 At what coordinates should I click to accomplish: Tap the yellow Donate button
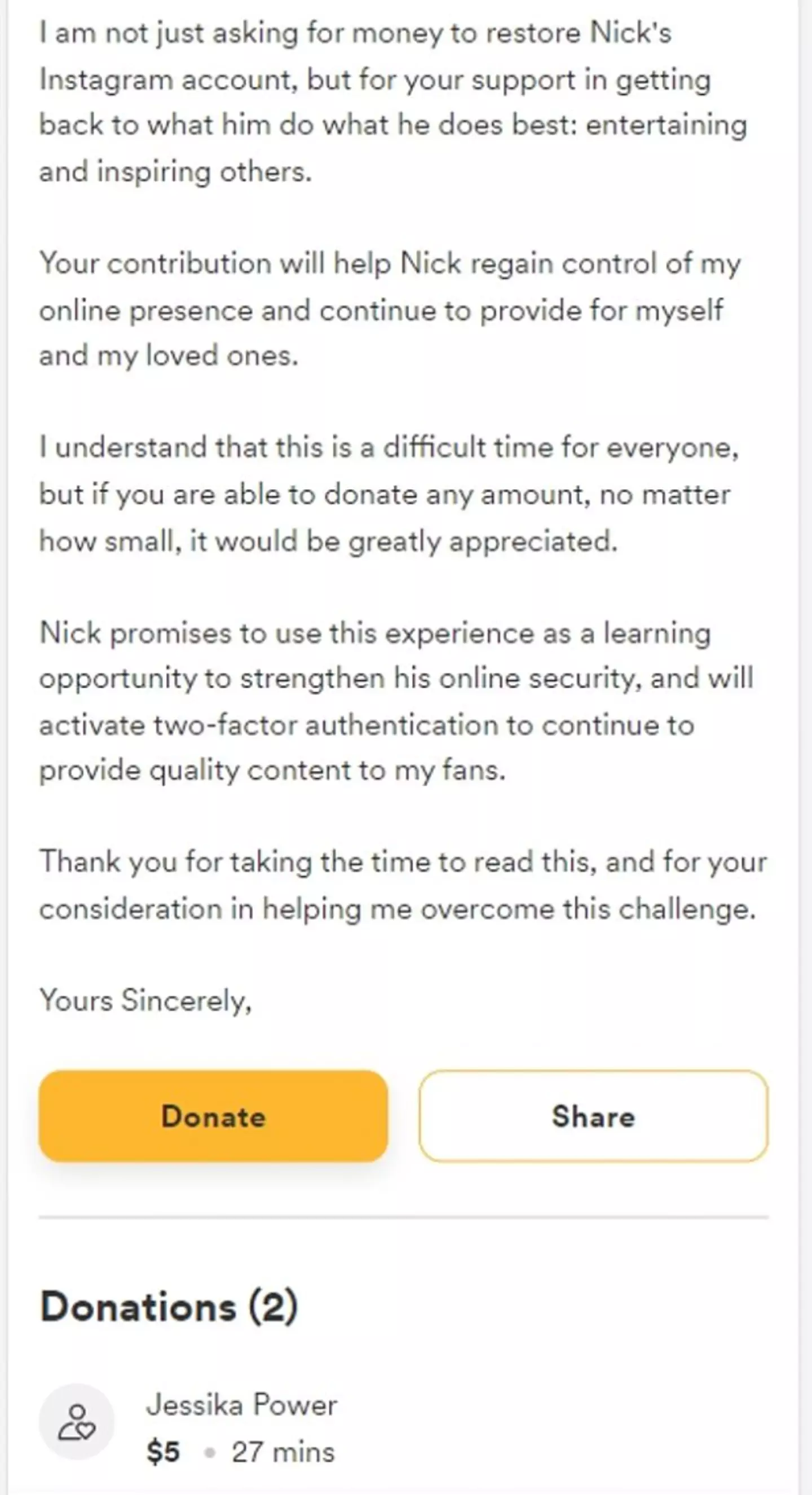[213, 1115]
